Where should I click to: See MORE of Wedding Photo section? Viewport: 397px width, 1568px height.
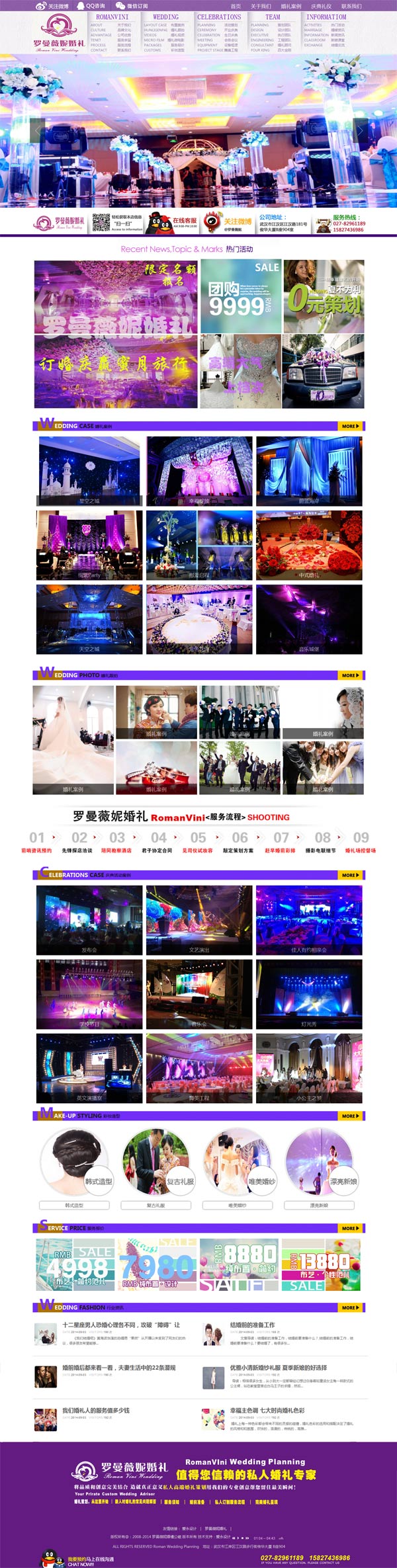coord(350,675)
